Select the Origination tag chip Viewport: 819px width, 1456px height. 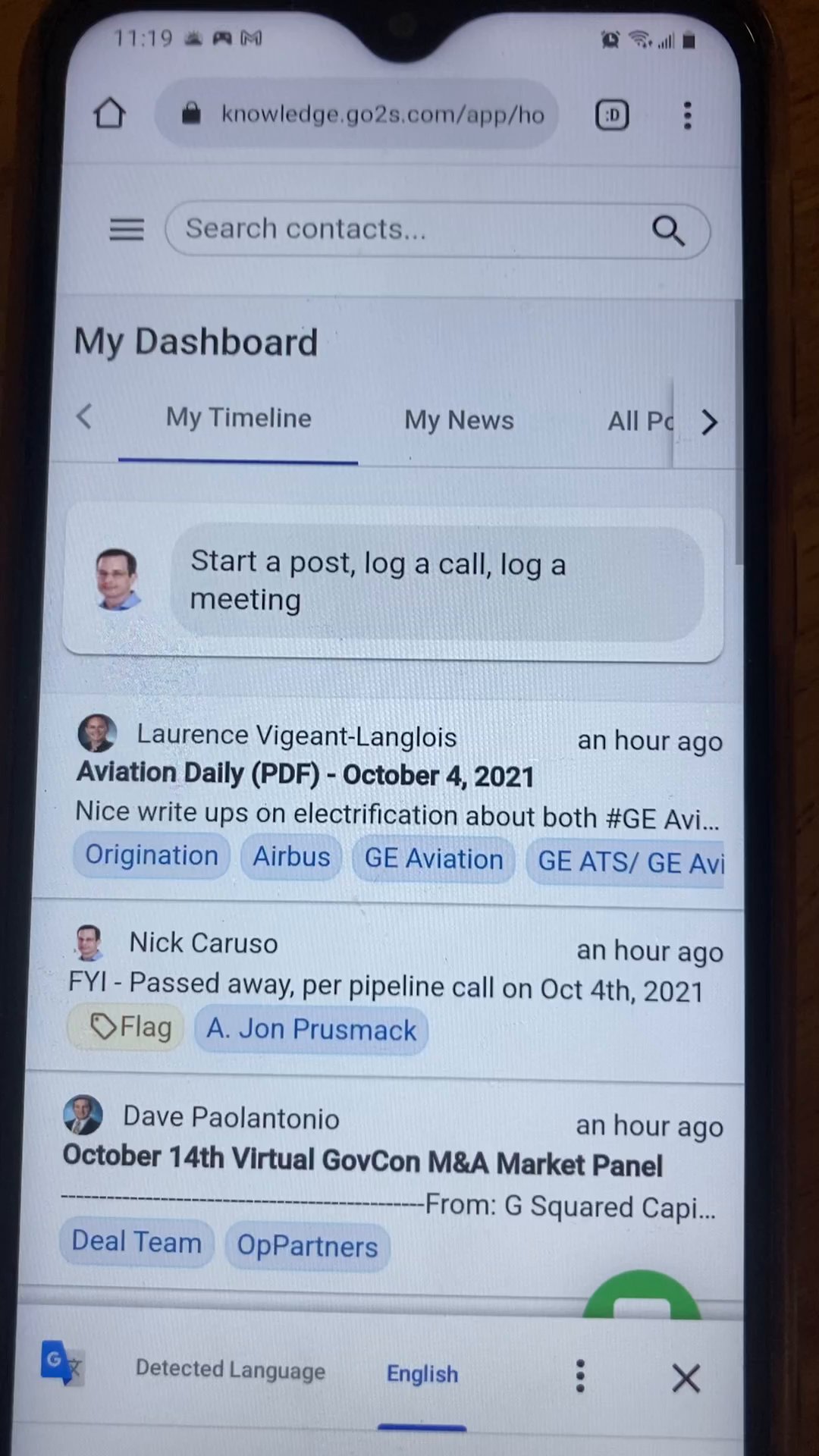[x=151, y=855]
